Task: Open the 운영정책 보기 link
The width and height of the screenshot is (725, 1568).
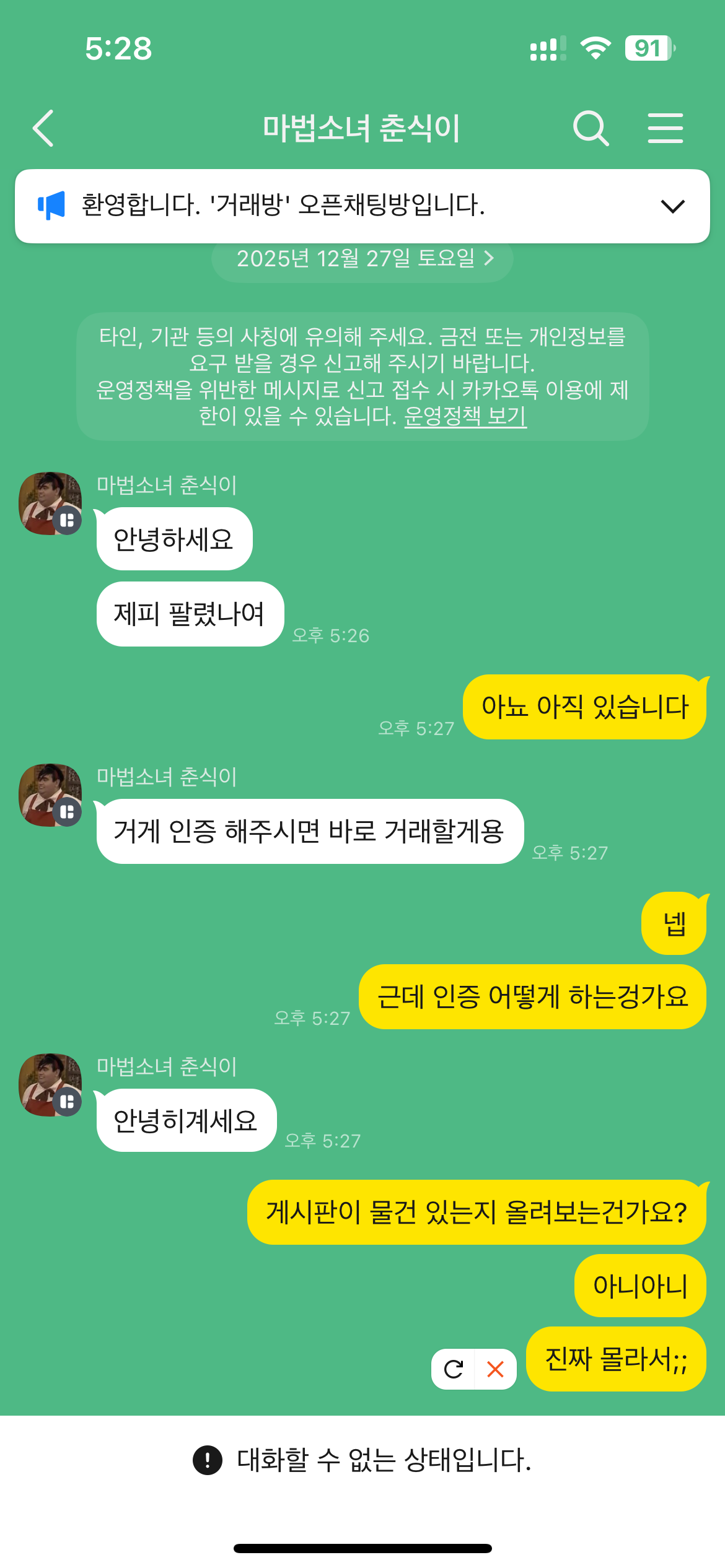Action: [465, 416]
